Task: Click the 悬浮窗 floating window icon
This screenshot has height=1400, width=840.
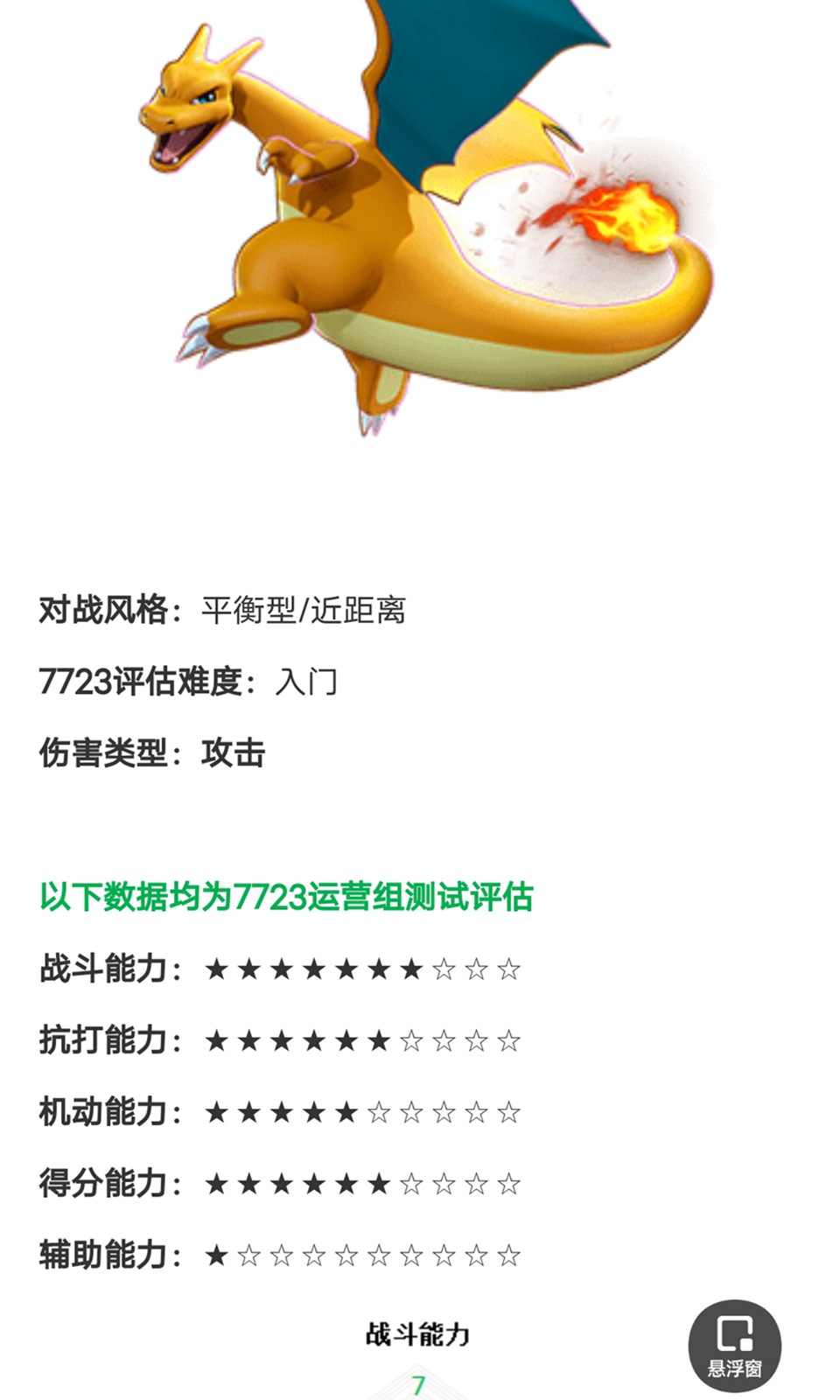Action: point(736,1343)
